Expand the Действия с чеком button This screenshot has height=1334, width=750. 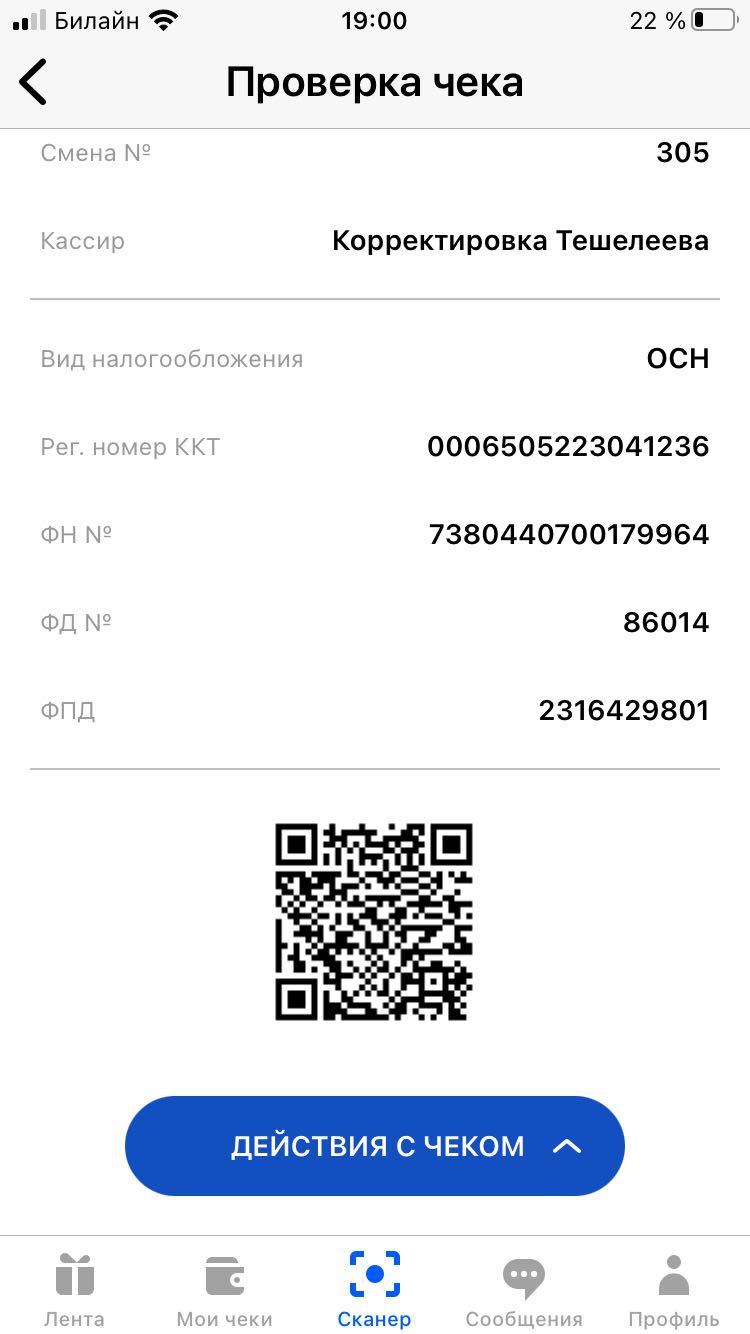pos(375,1146)
